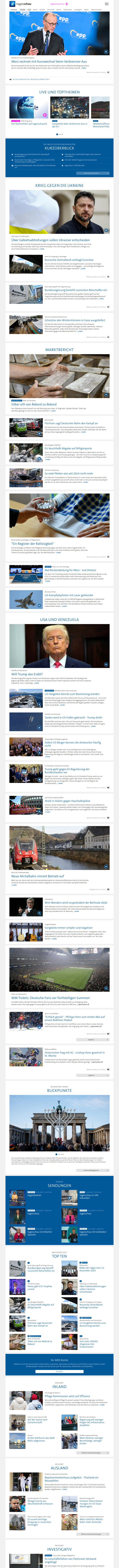The image size is (119, 1568).
Task: Open article 'Merz rechnet mit Kurswechsel beim Verbrenner-Aus'
Action: 49,62
